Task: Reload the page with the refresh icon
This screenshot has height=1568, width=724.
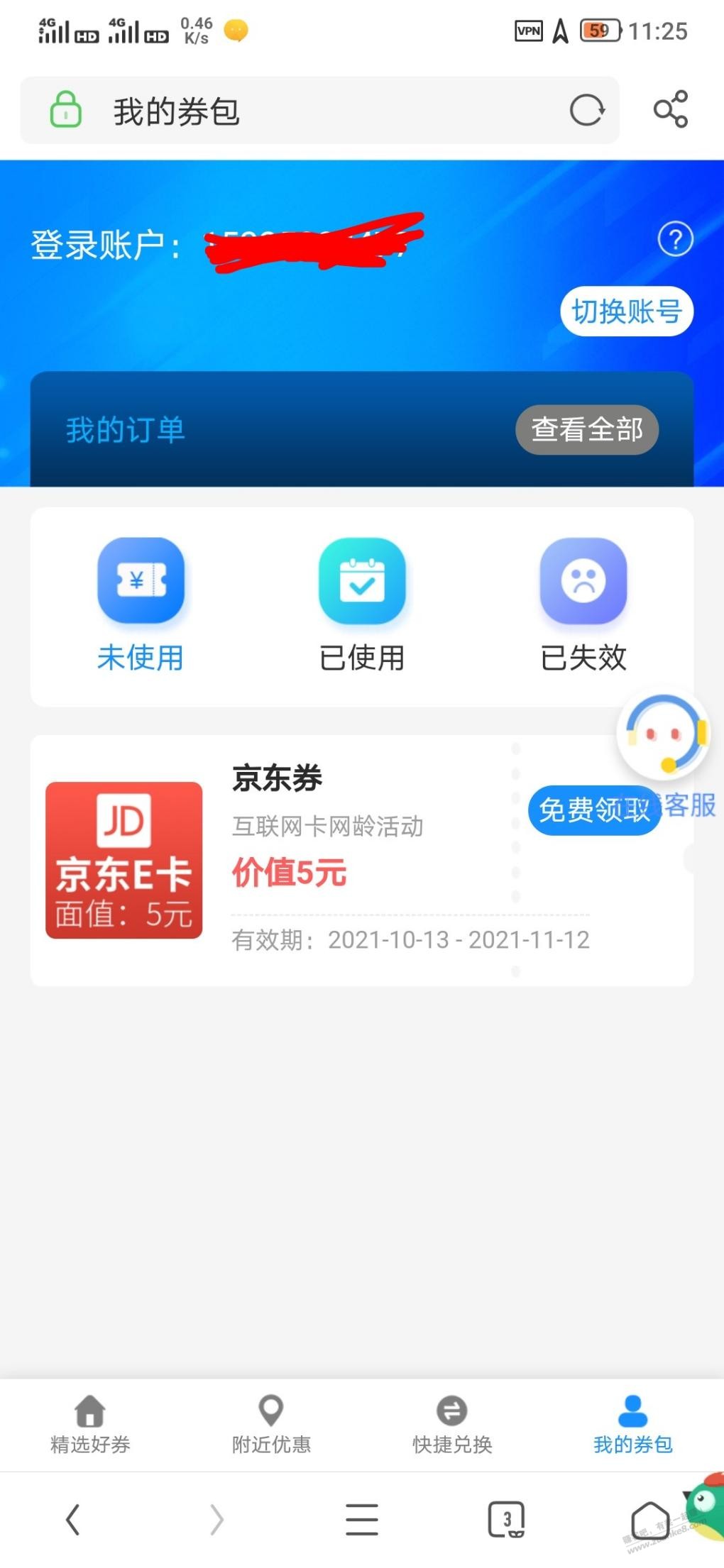Action: pyautogui.click(x=587, y=111)
